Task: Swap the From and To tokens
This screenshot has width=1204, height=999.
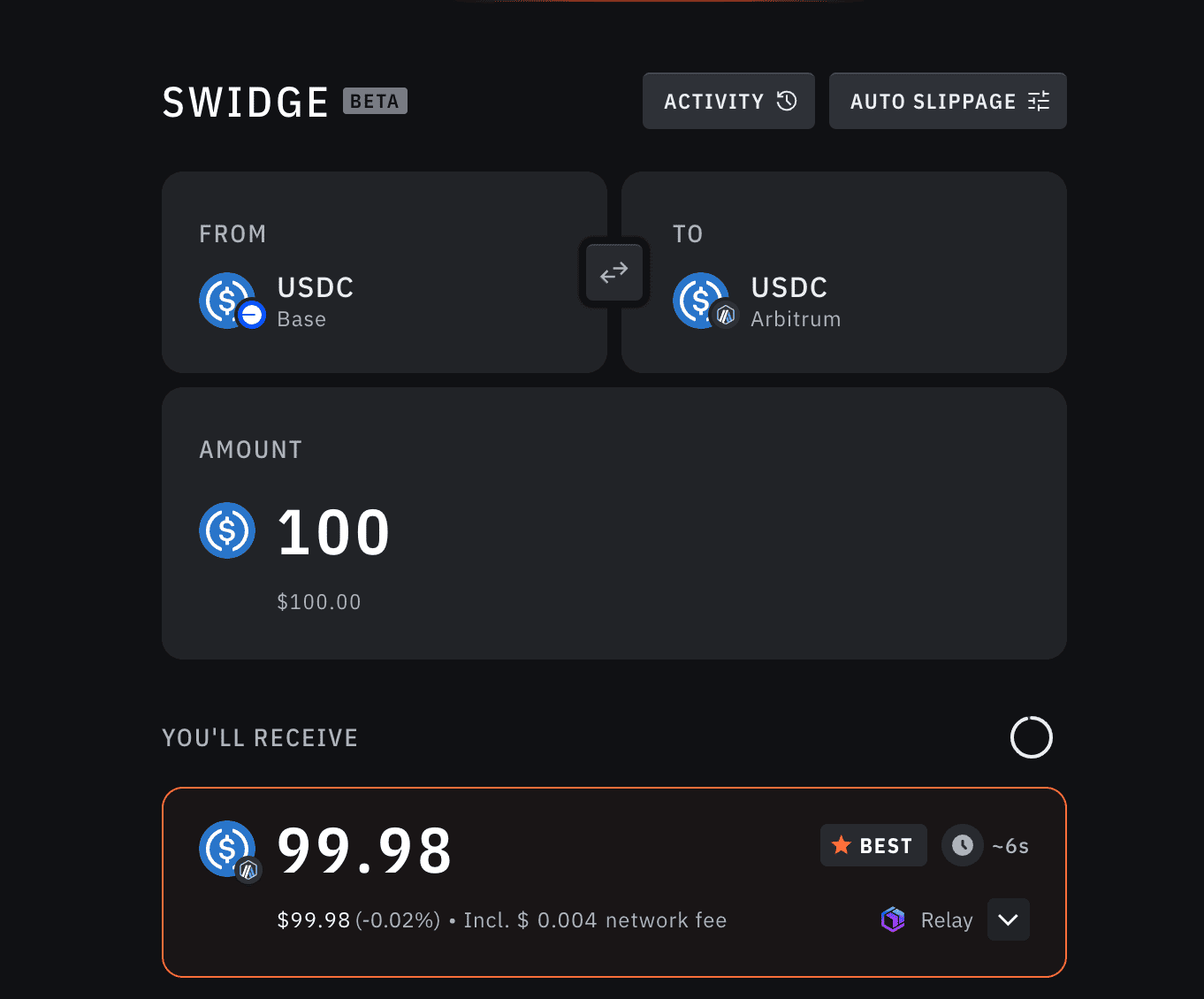Action: click(614, 272)
